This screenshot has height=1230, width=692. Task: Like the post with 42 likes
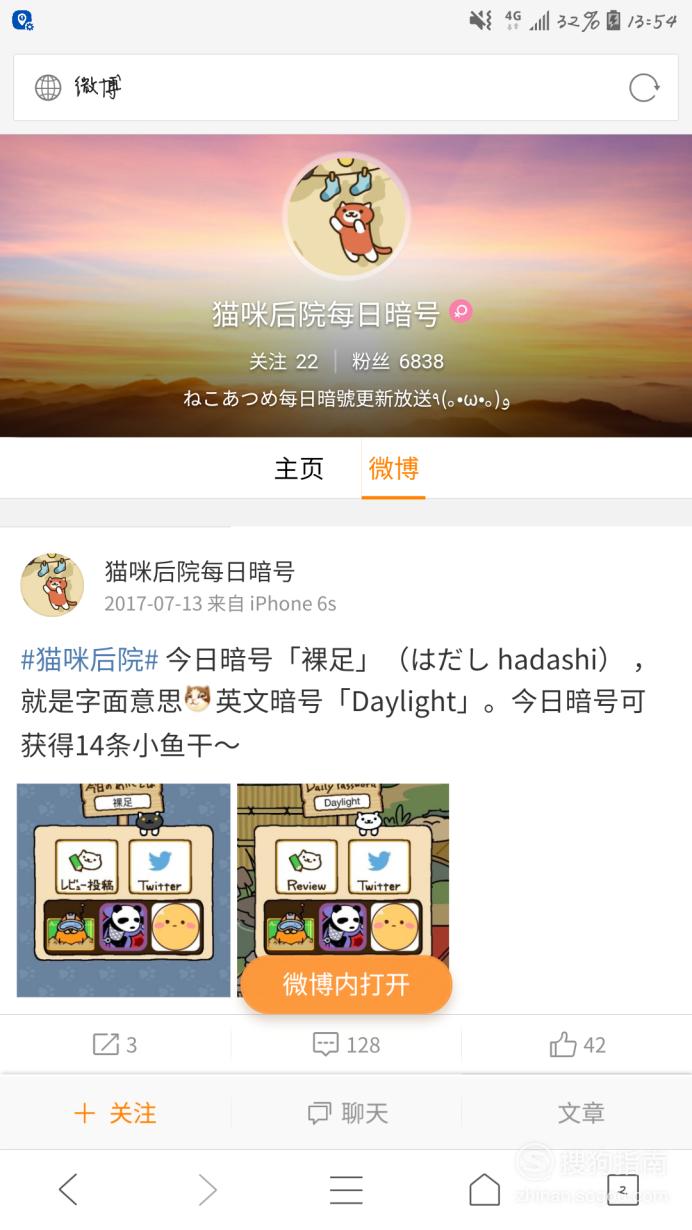click(x=578, y=1045)
